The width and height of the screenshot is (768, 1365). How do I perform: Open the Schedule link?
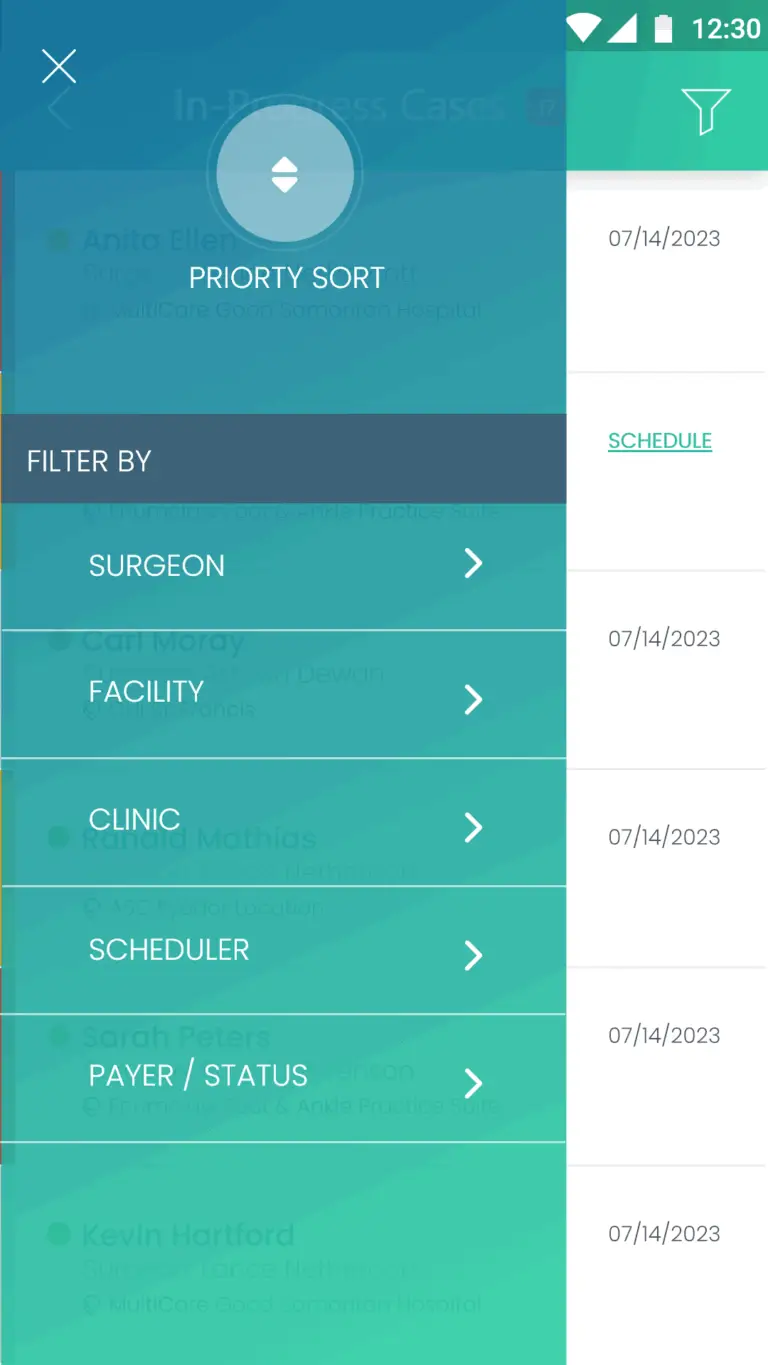point(660,441)
